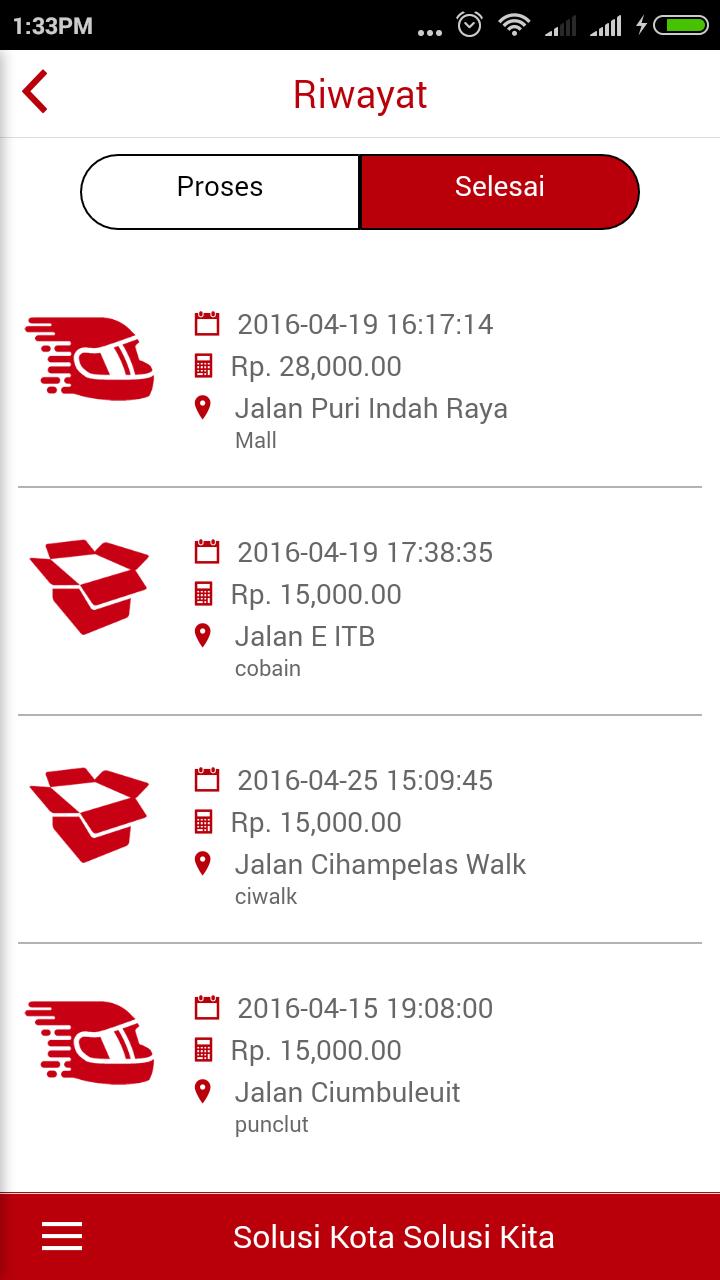This screenshot has width=720, height=1280.
Task: Switch to the Proses tab
Action: 220,191
